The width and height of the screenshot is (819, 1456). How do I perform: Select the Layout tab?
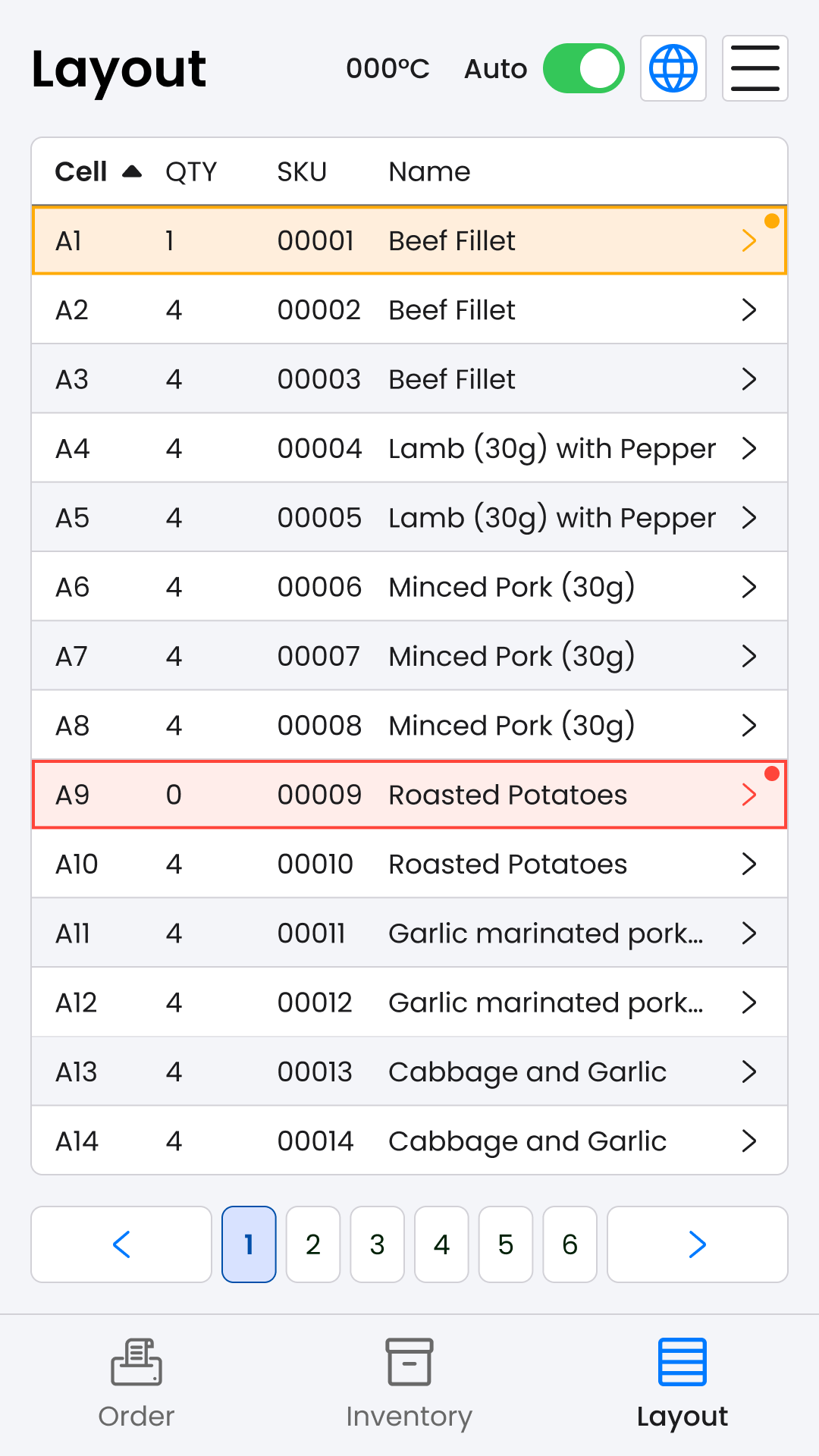682,1383
